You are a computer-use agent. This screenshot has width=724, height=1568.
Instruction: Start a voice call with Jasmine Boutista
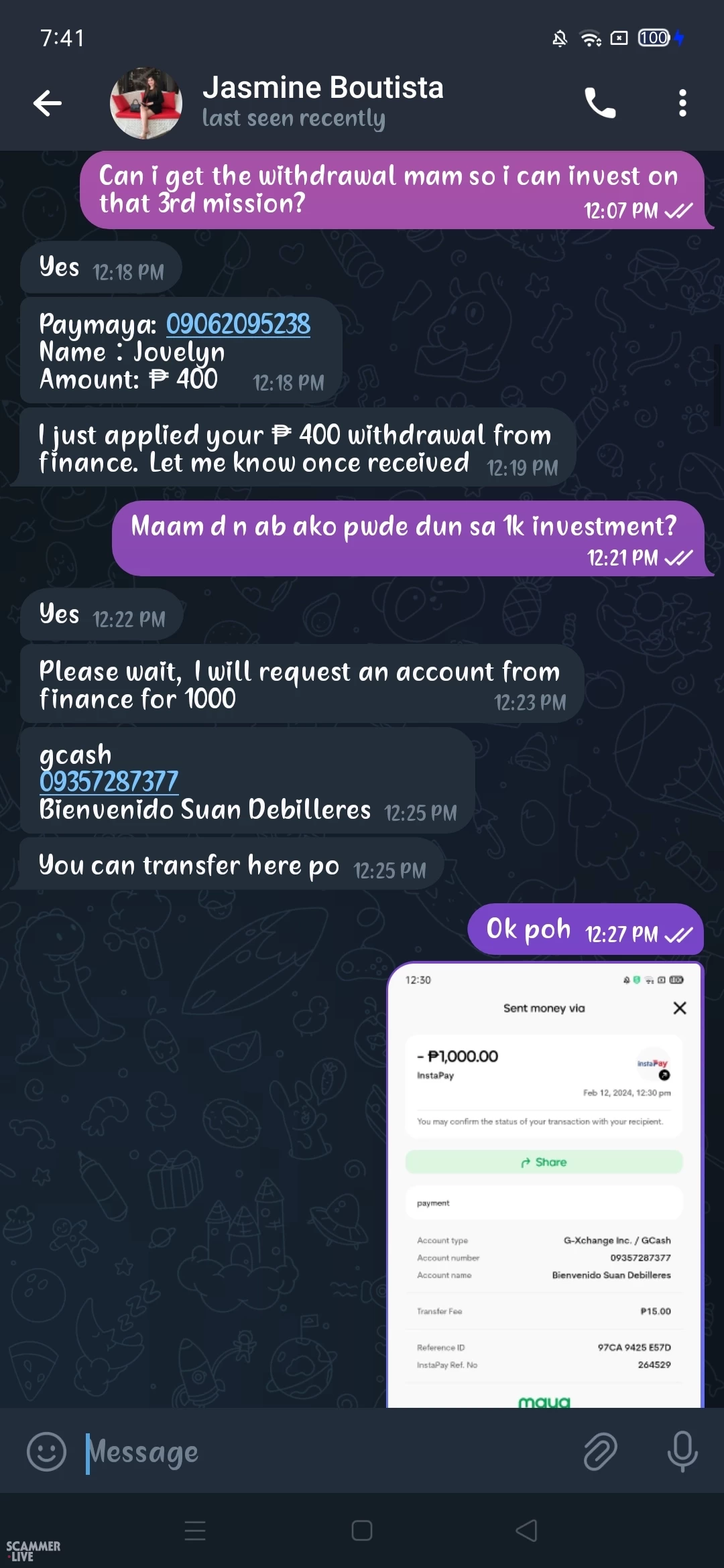click(600, 103)
